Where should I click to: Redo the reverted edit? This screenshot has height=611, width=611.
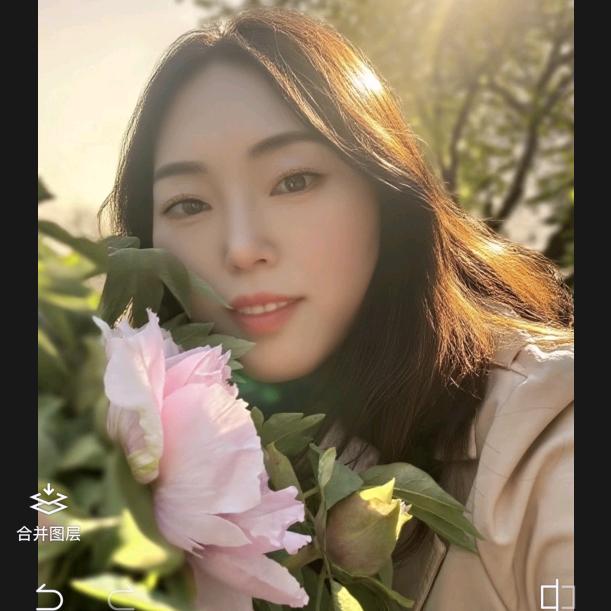[x=121, y=598]
